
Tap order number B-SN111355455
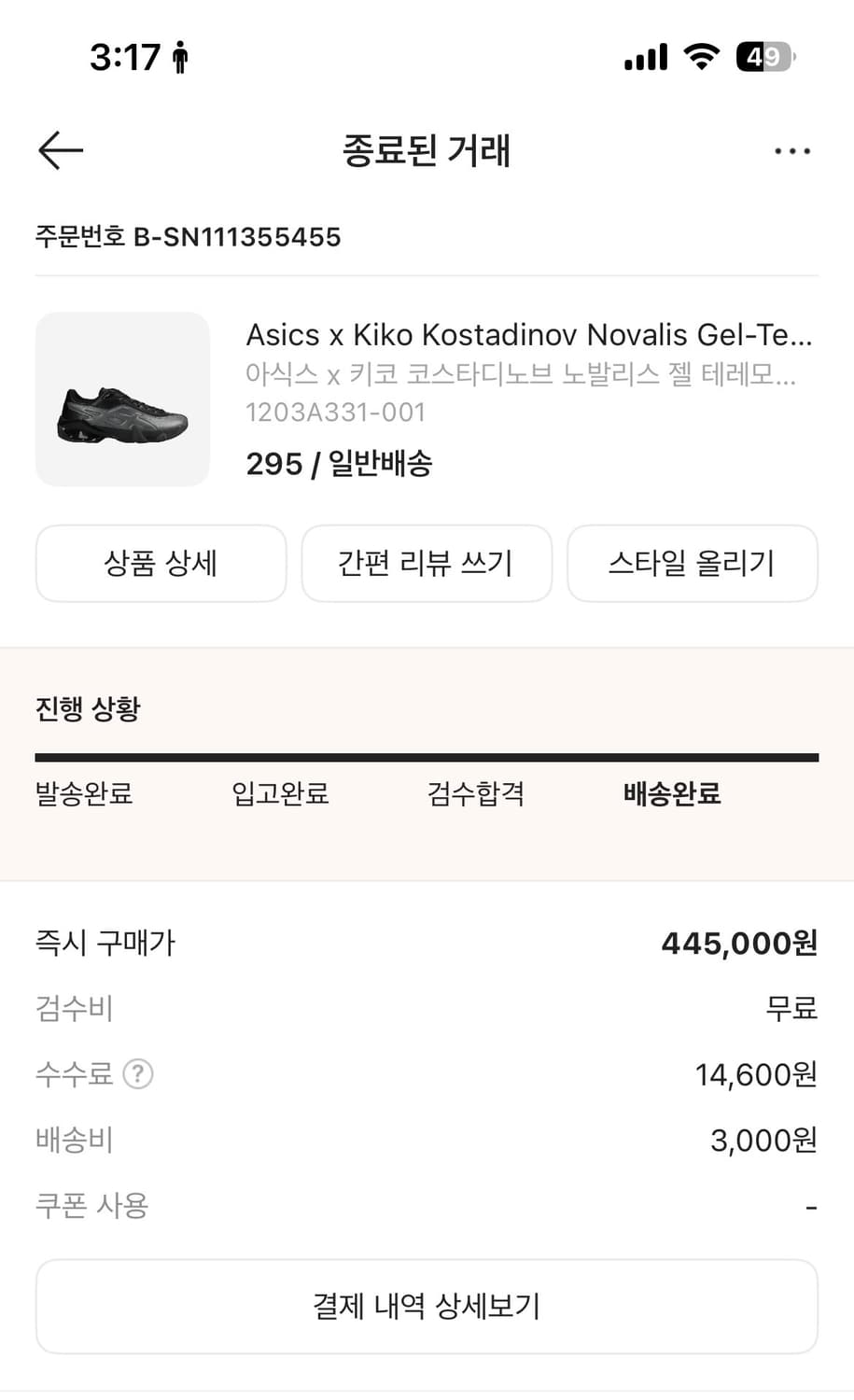188,236
